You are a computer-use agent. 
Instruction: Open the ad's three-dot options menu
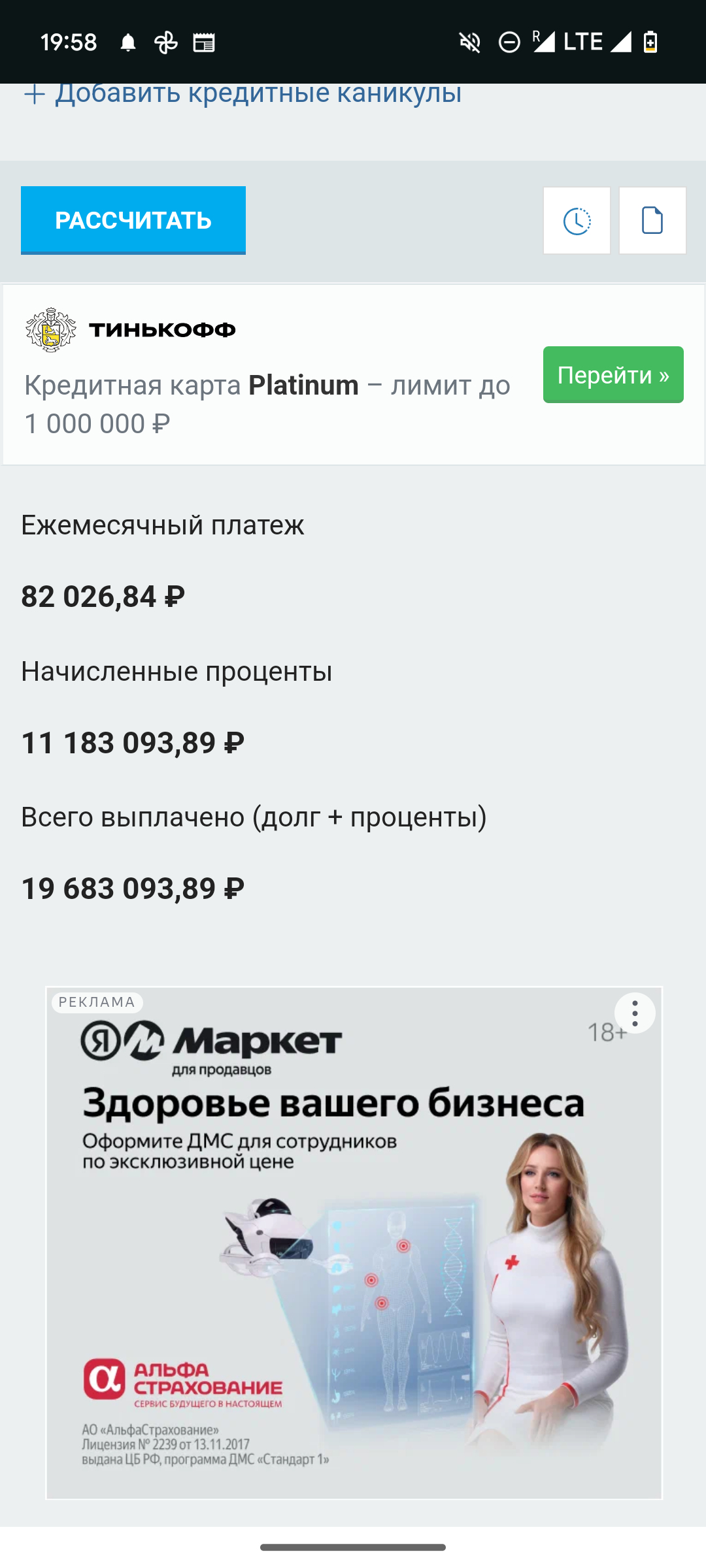click(635, 1013)
